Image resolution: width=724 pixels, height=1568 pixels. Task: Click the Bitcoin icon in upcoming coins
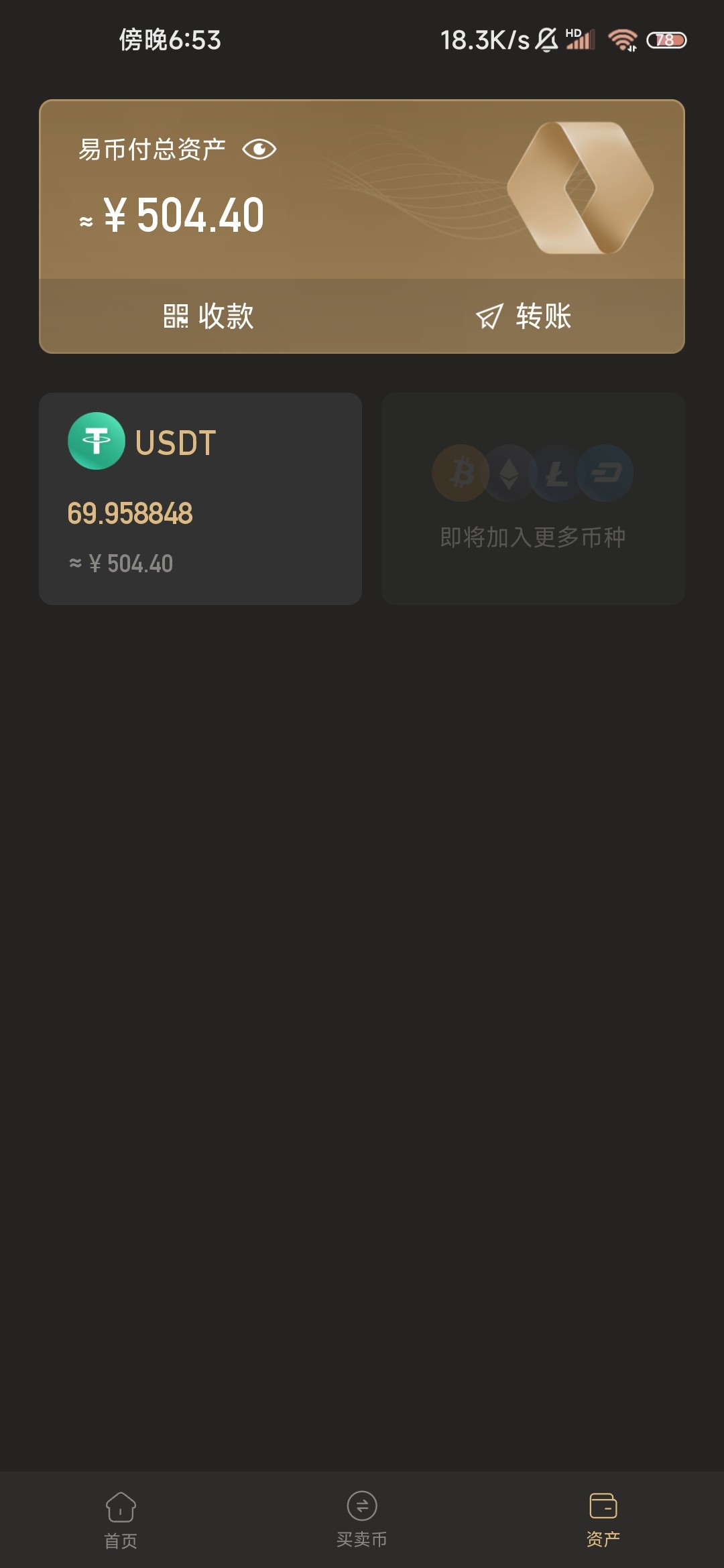coord(462,474)
